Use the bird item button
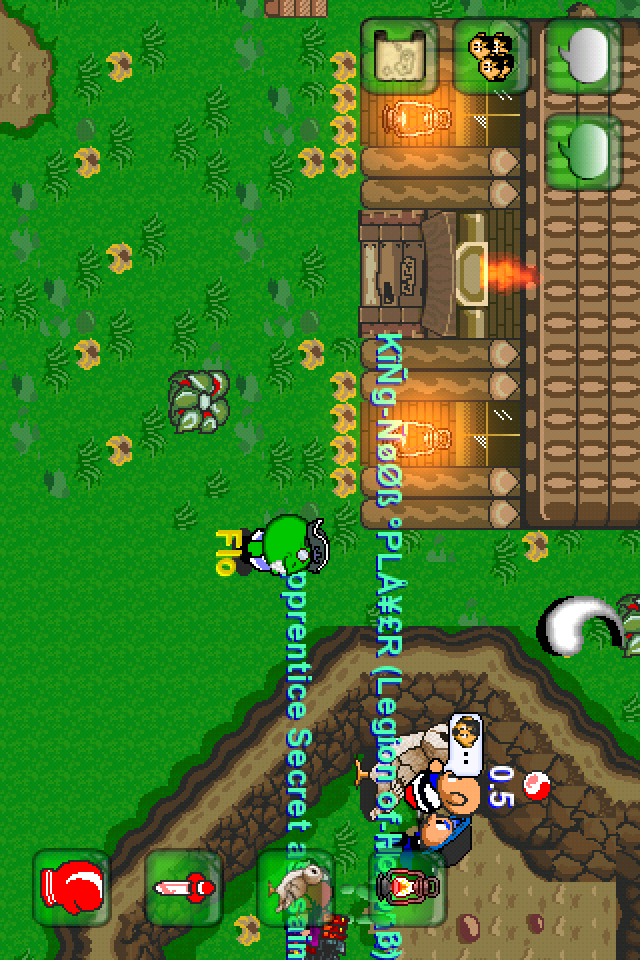This screenshot has width=640, height=960. point(295,887)
